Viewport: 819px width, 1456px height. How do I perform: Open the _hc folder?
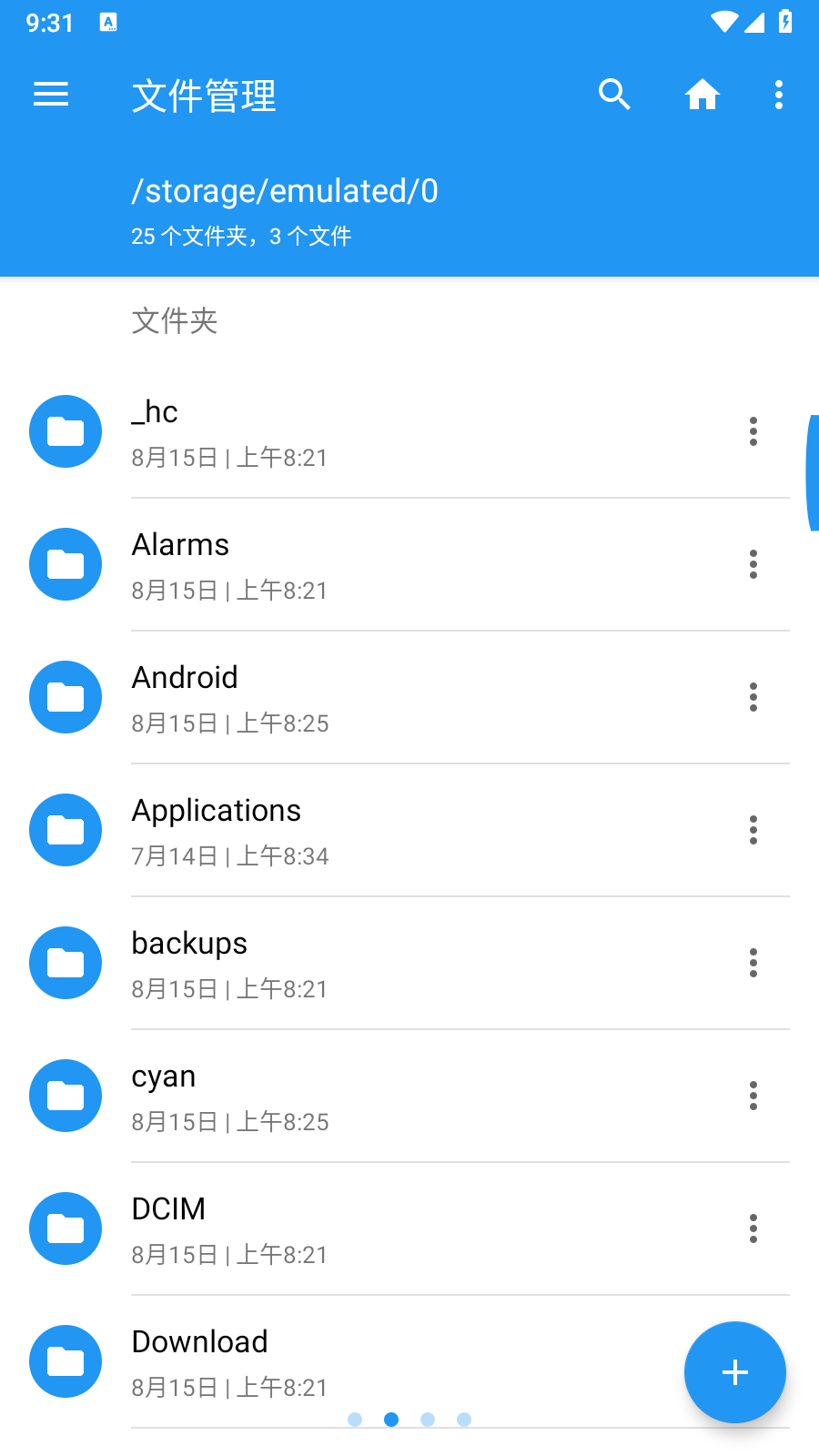(409, 431)
